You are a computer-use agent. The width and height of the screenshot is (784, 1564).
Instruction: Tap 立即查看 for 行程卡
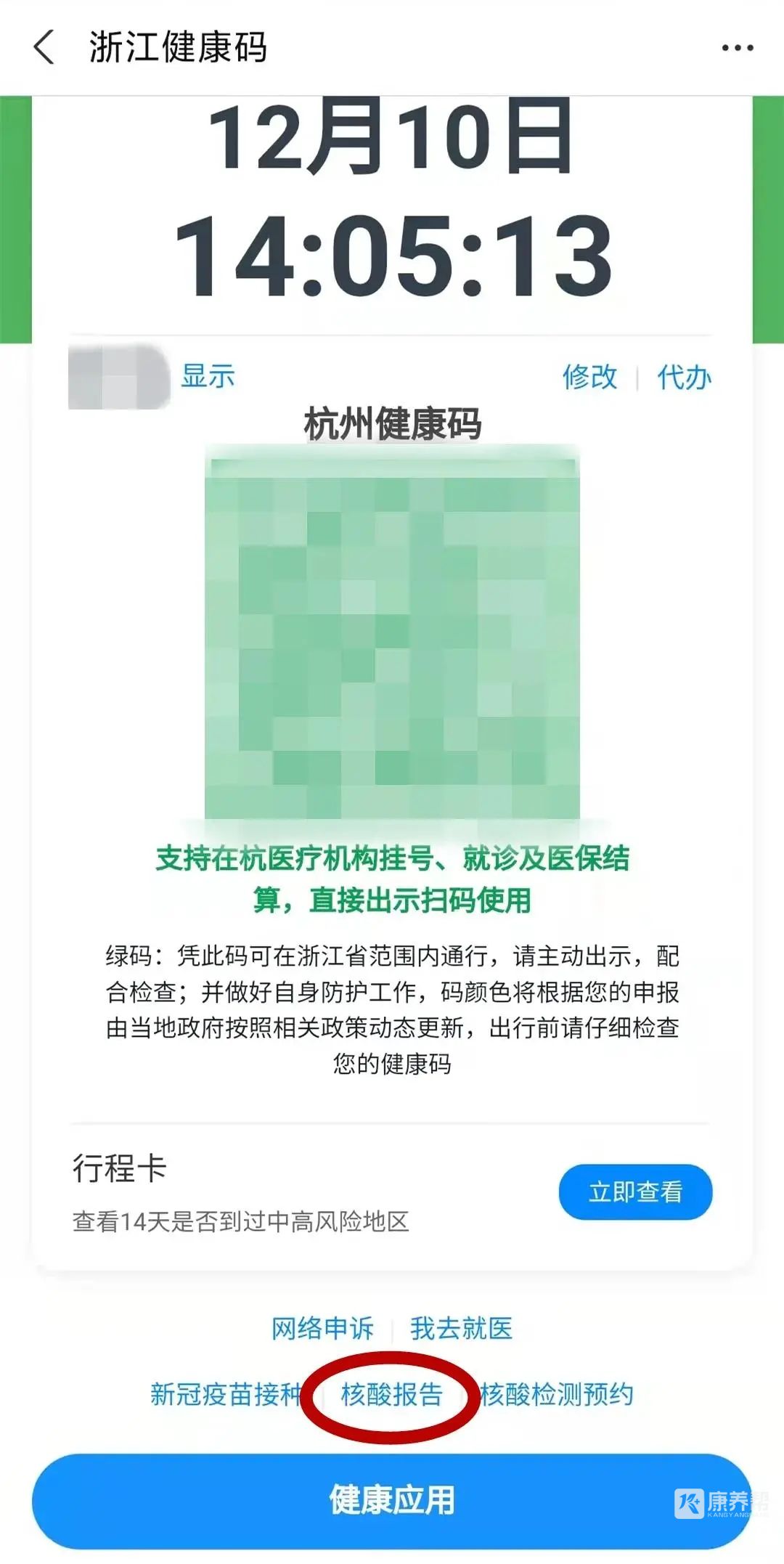635,1192
